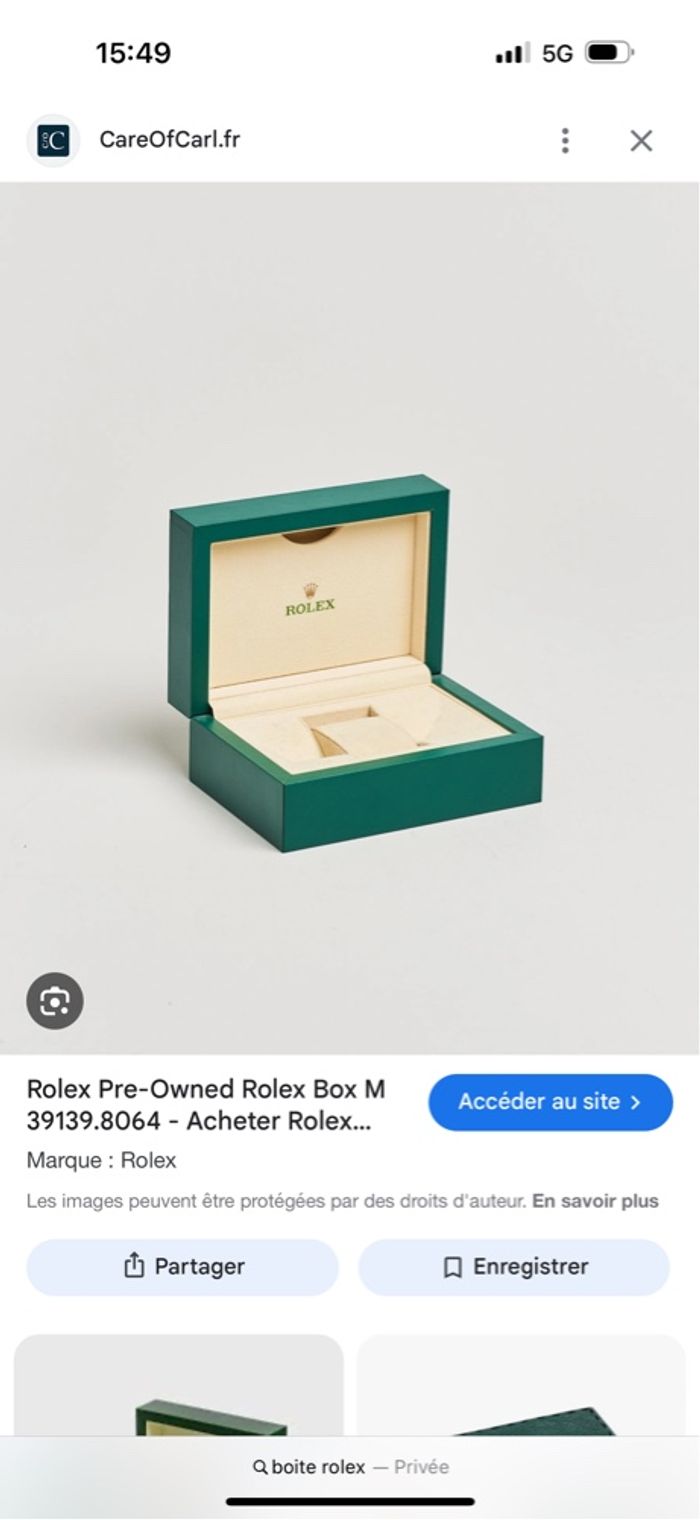Screen dimensions: 700x1520
Task: Open the Rolex Pre-Owned Rolex Box title
Action: [206, 1104]
